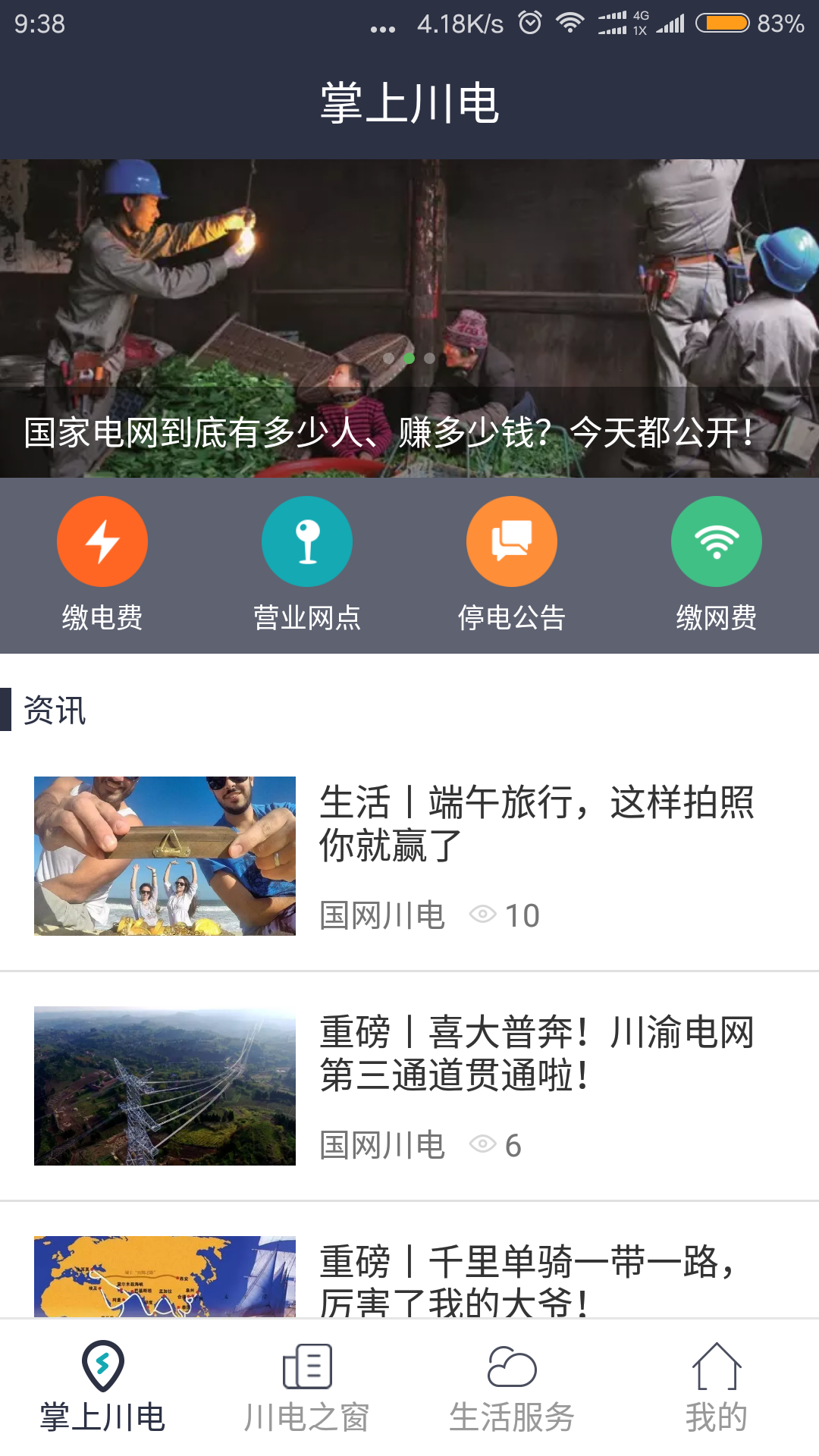This screenshot has height=1456, width=819.
Task: Select the 掌上川电 home tab
Action: 102,1388
